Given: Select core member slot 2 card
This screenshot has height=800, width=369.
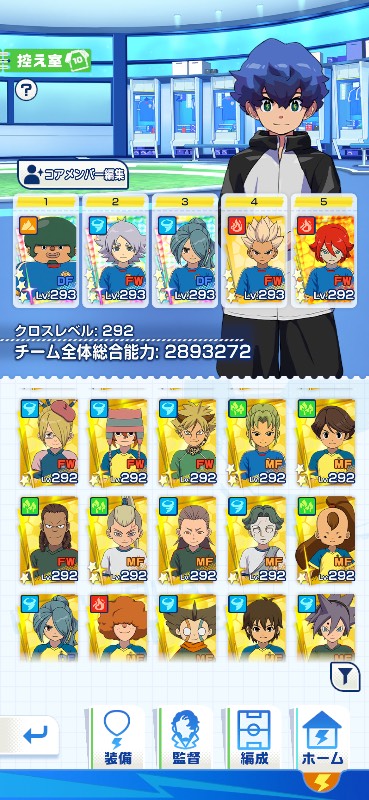Looking at the screenshot, I should (x=115, y=251).
